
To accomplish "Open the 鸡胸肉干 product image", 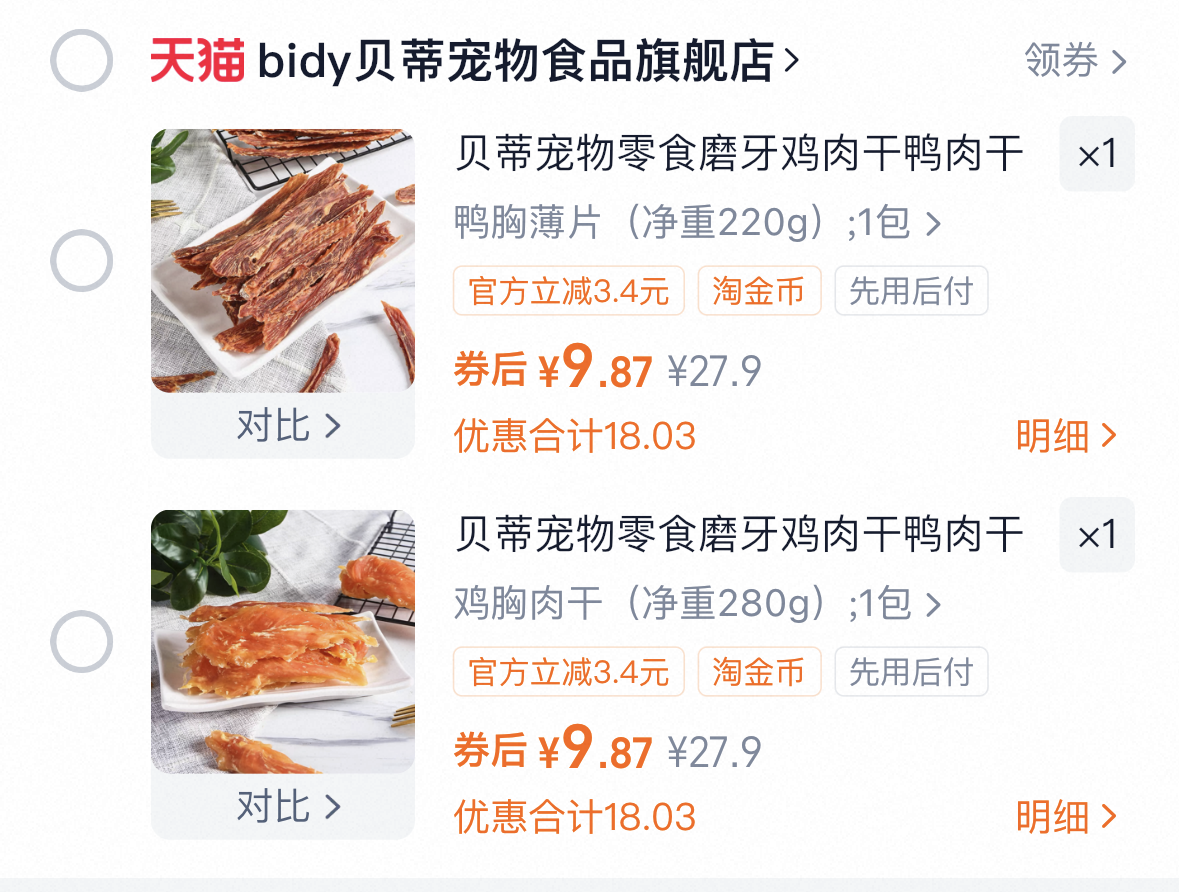I will (283, 641).
